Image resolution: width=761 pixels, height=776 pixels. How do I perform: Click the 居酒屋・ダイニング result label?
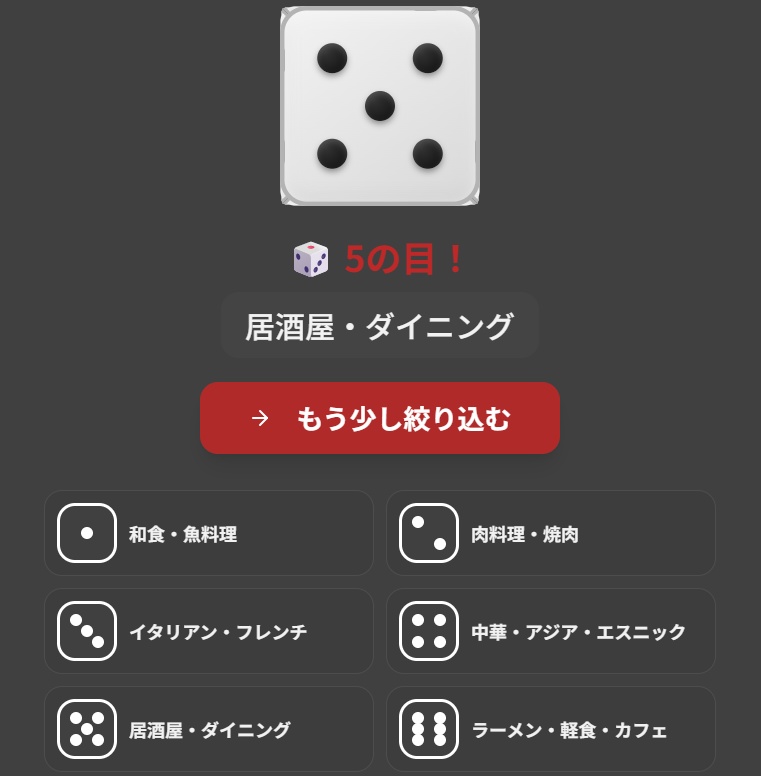[x=380, y=324]
